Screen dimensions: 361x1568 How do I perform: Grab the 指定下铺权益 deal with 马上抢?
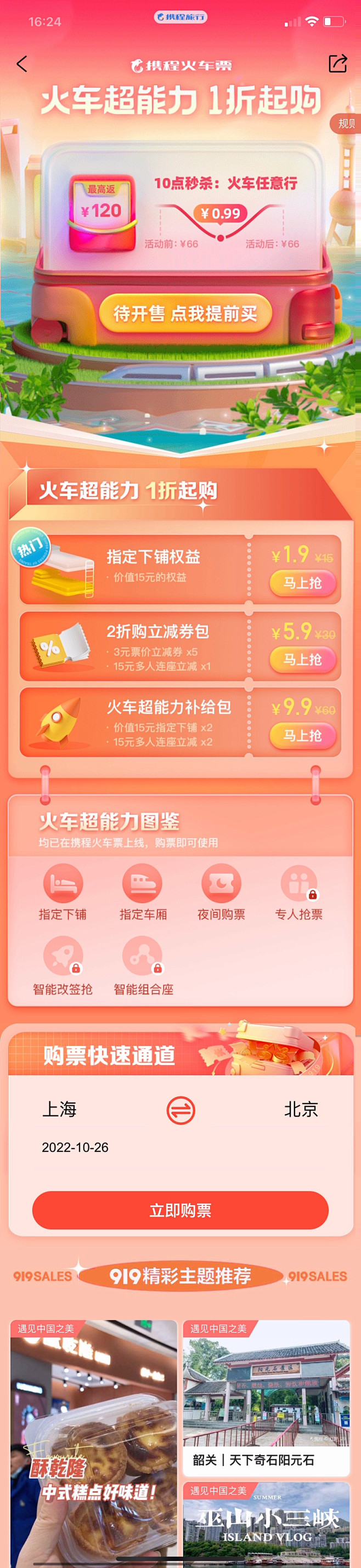302,583
